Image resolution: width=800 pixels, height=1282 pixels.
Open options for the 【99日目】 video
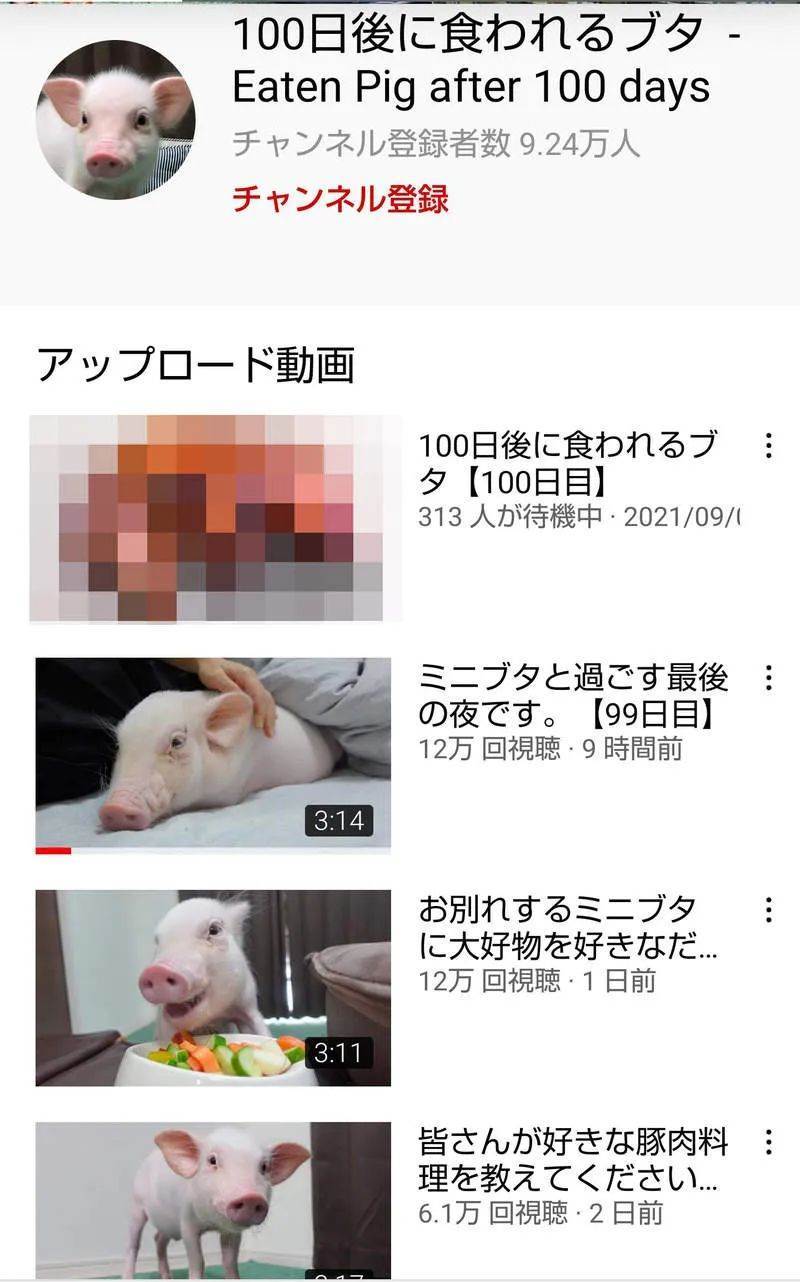[x=768, y=678]
